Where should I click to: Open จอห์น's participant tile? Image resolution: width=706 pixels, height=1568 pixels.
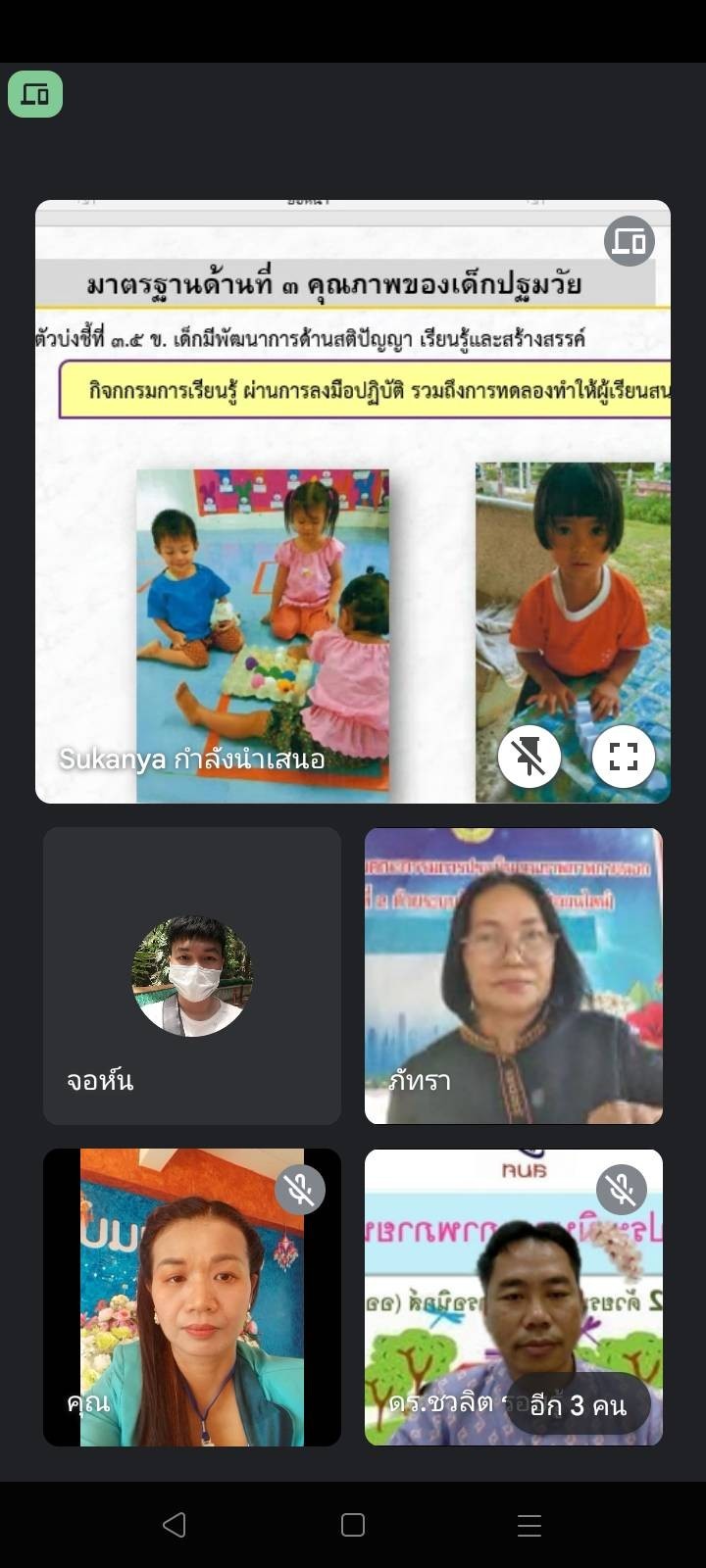pos(192,976)
